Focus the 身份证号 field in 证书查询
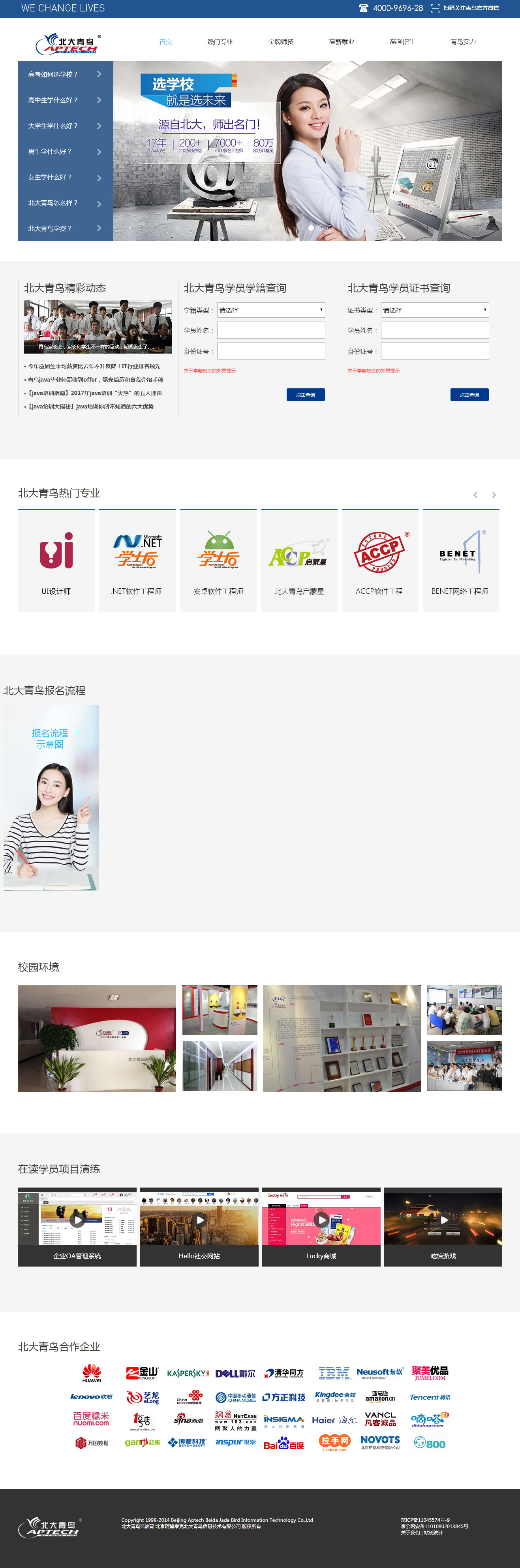Screen dimensions: 520x1568 [434, 350]
